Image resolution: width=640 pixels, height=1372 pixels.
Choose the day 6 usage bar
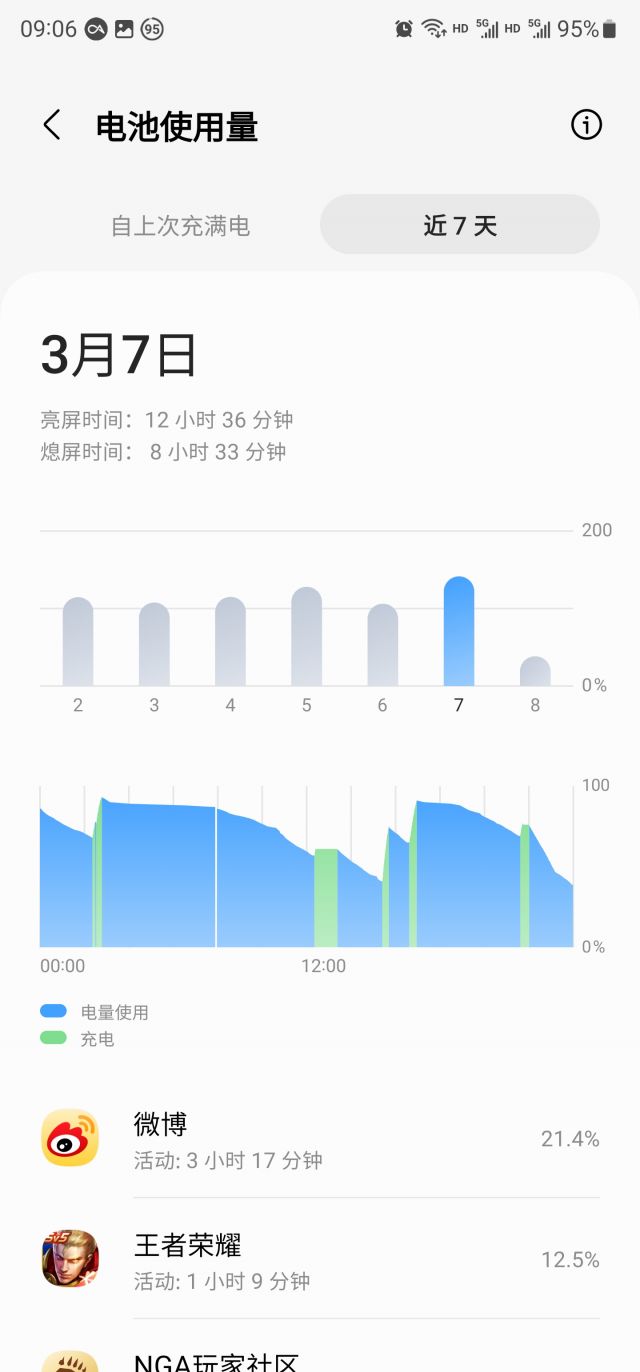(x=382, y=645)
